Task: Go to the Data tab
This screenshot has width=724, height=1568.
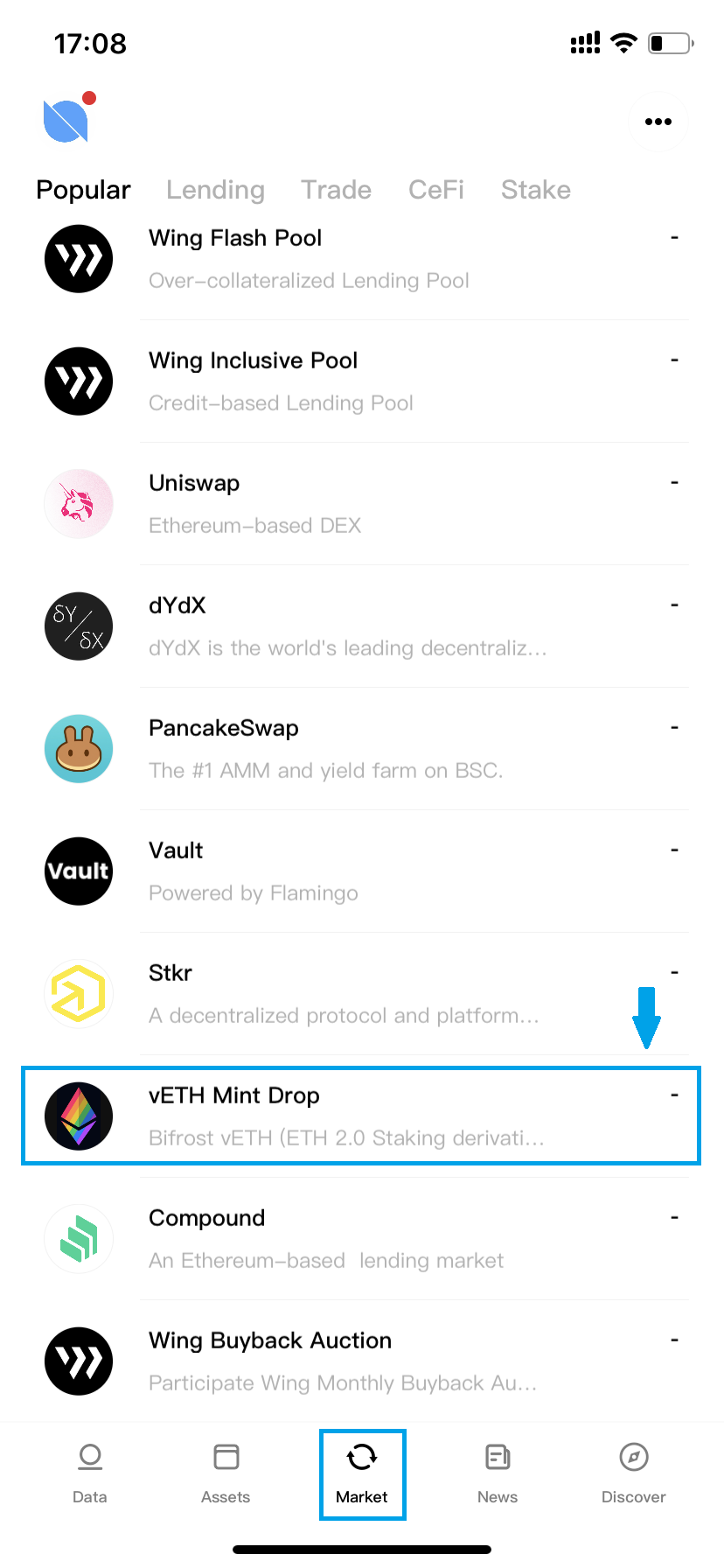Action: [90, 1474]
